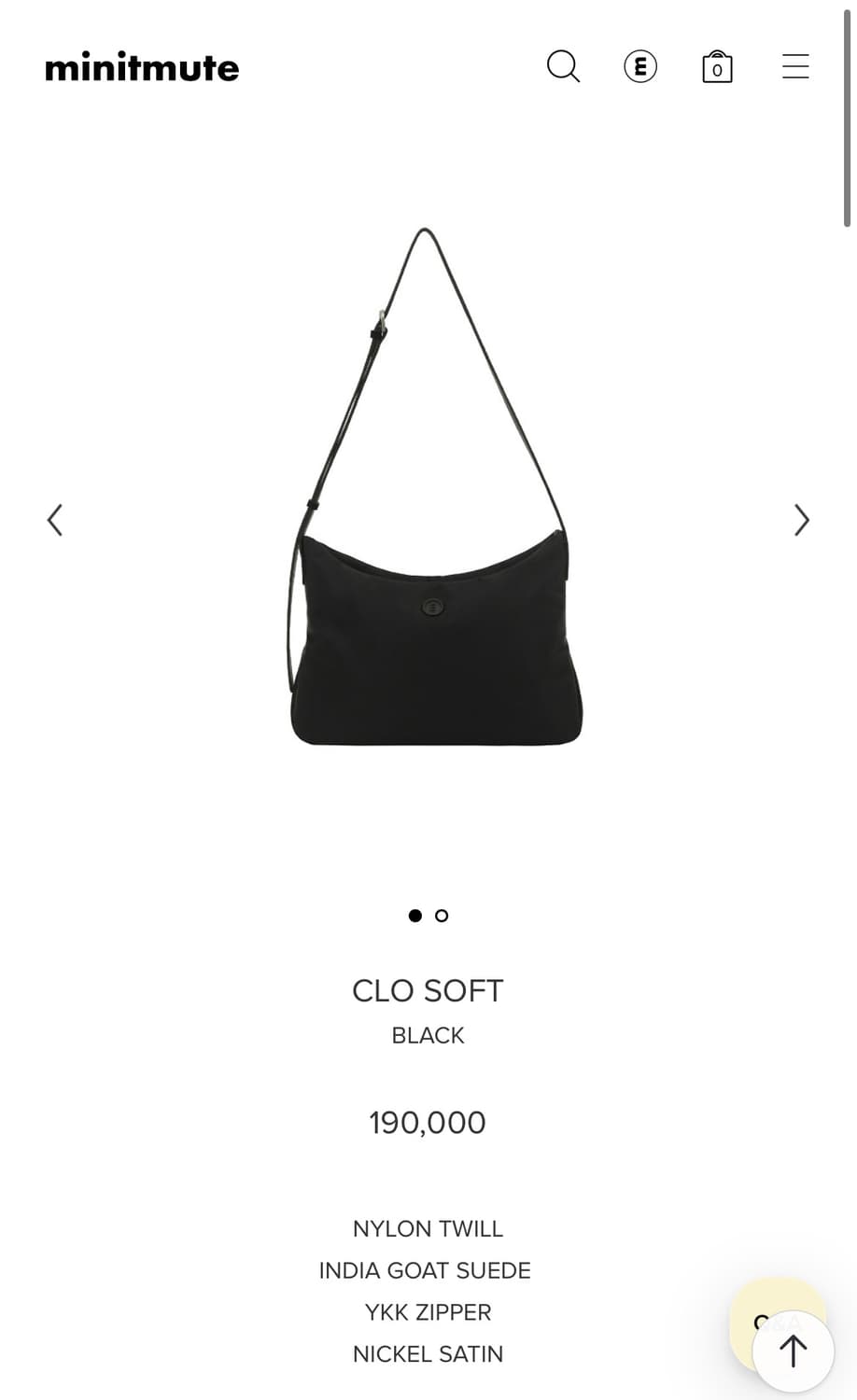The height and width of the screenshot is (1400, 857).
Task: Show next product image with right chevron
Action: [801, 520]
